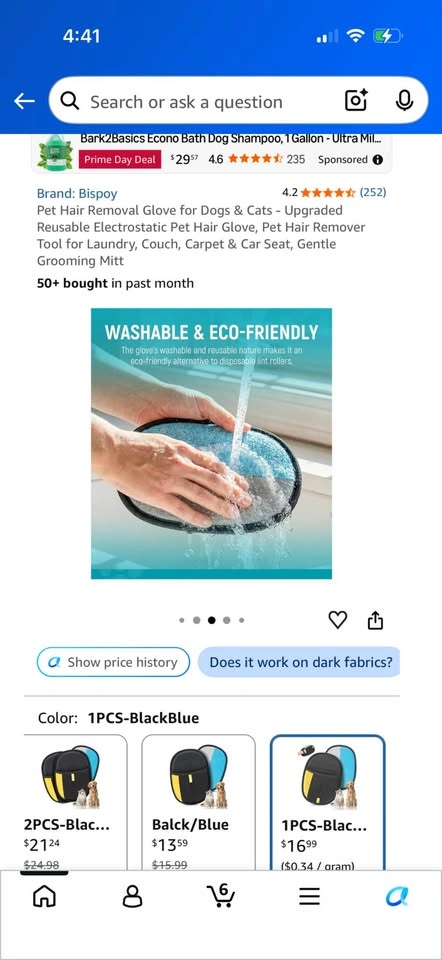The height and width of the screenshot is (960, 442).
Task: Select the 2PCS-Black color option
Action: pyautogui.click(x=73, y=802)
